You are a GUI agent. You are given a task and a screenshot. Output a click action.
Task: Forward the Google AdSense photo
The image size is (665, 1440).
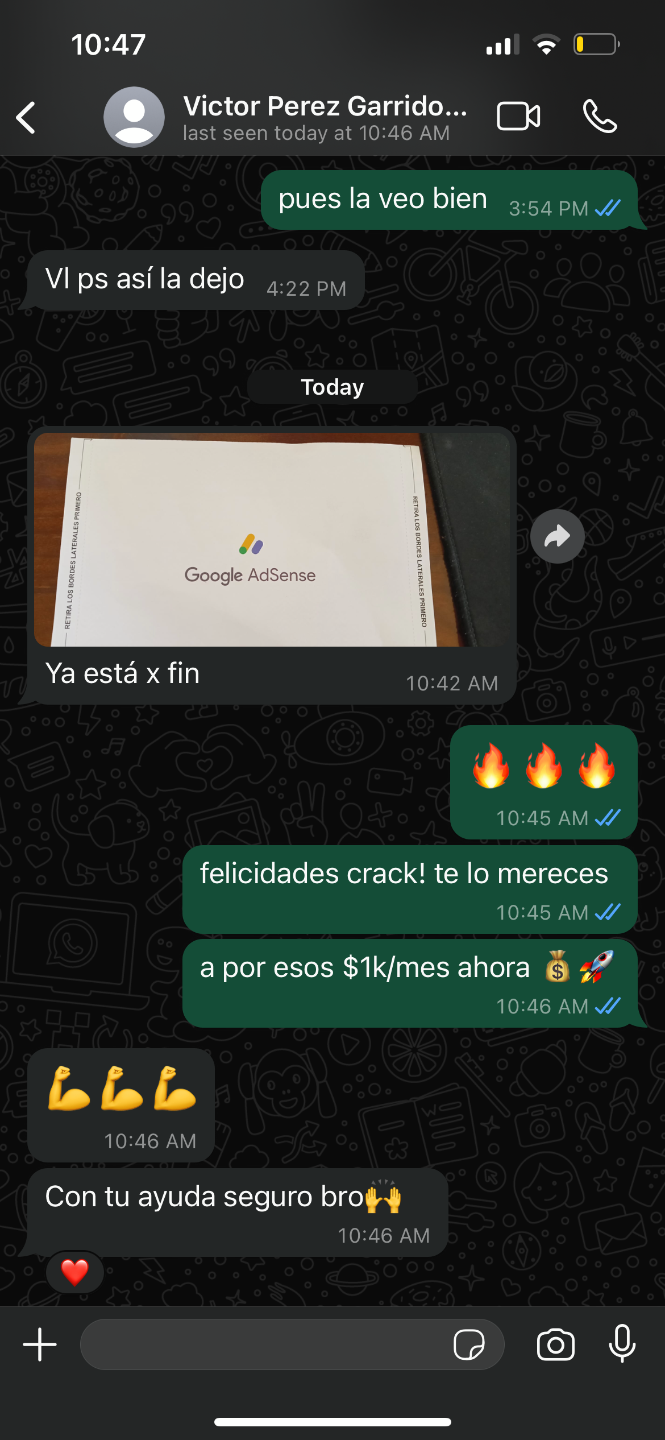(557, 537)
